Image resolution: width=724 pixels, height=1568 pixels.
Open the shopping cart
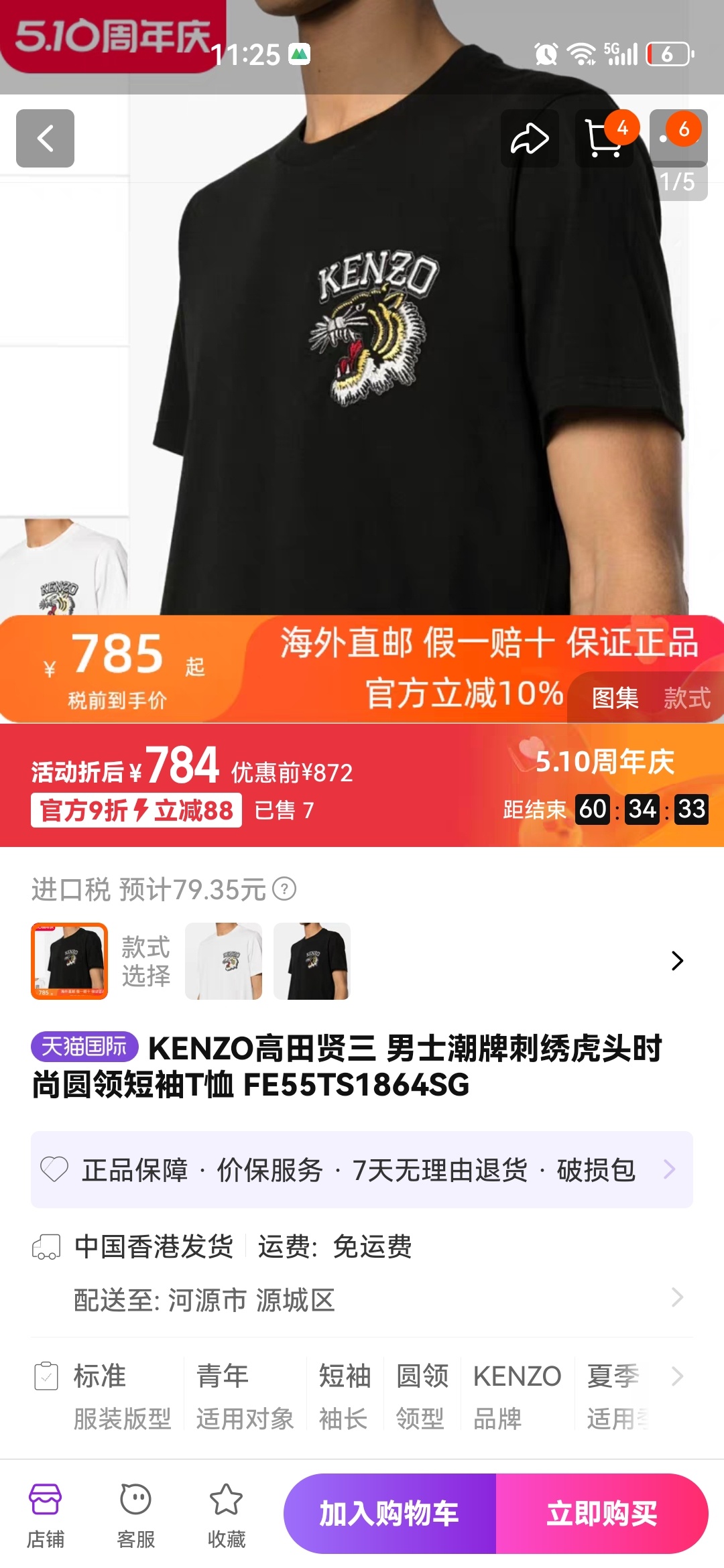tap(603, 139)
